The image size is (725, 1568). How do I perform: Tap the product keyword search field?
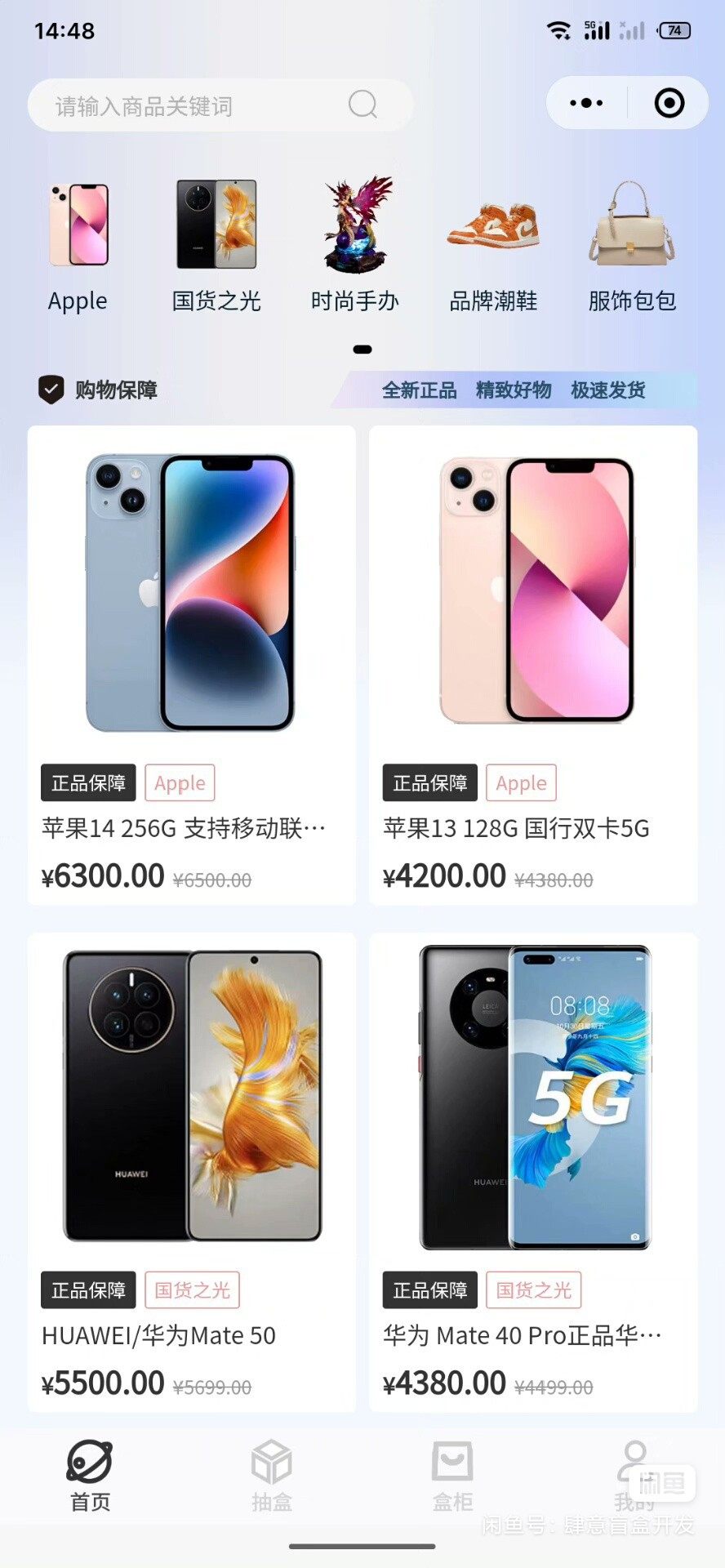[x=188, y=105]
